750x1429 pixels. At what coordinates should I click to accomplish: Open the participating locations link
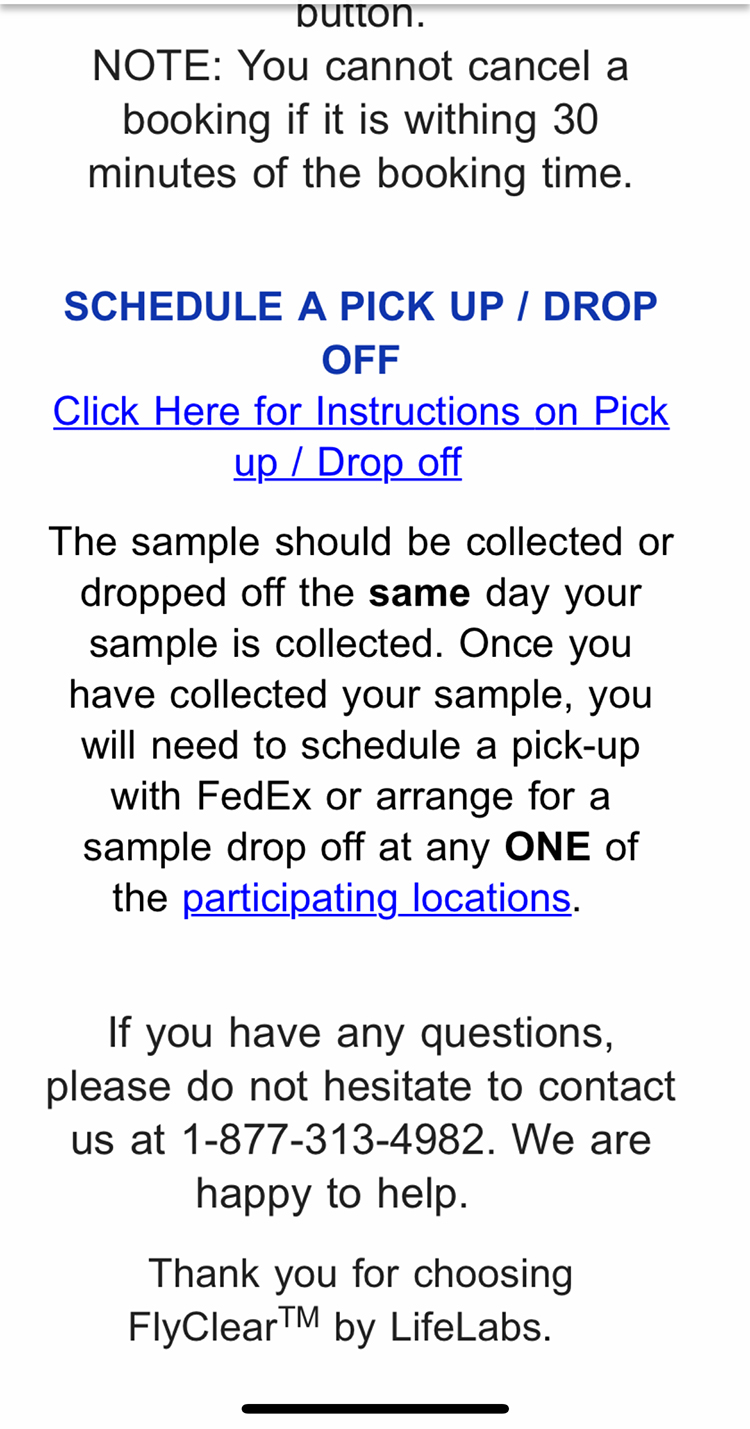pos(377,899)
